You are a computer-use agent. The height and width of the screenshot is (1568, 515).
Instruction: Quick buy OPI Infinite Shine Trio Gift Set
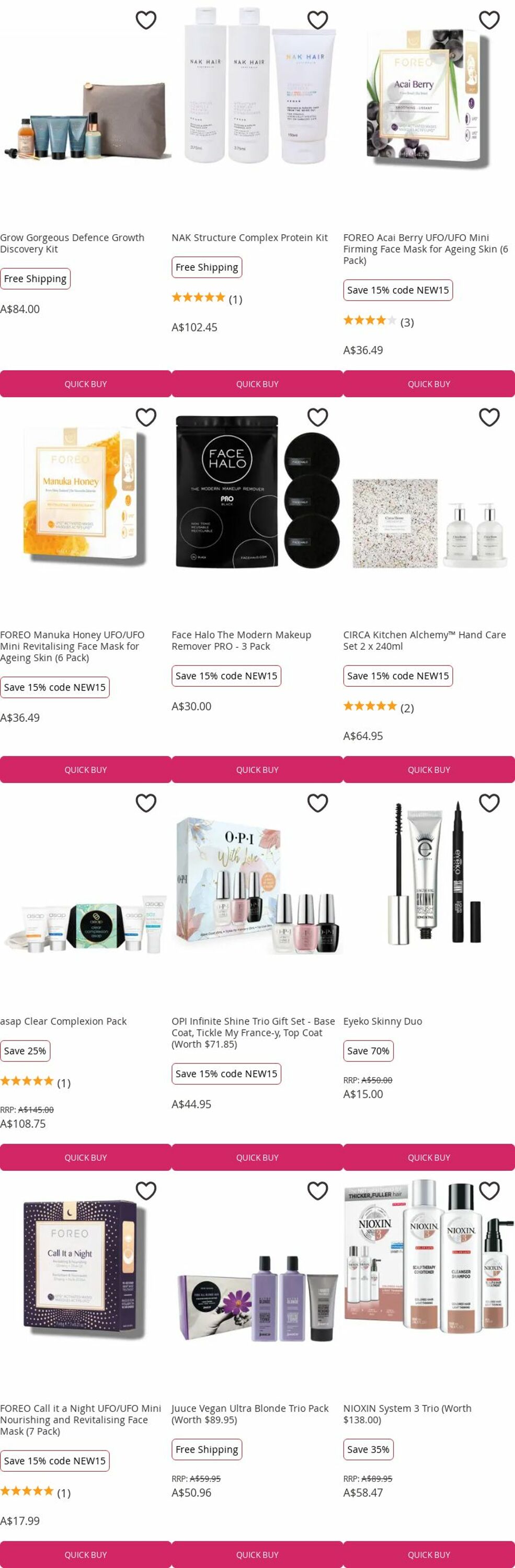tap(257, 1157)
